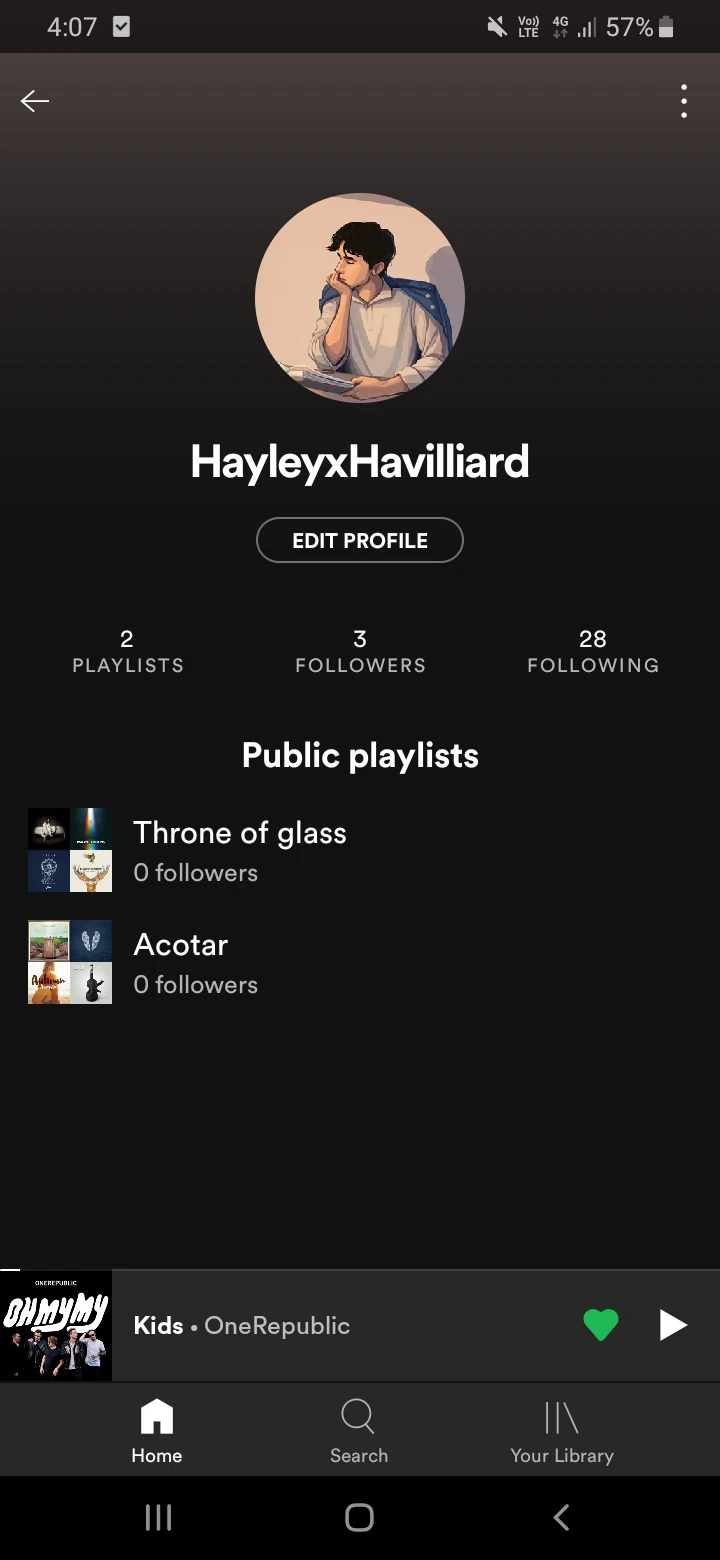Screen dimensions: 720x1560
Task: Tap the OH MY MY album thumbnail
Action: tap(56, 1325)
